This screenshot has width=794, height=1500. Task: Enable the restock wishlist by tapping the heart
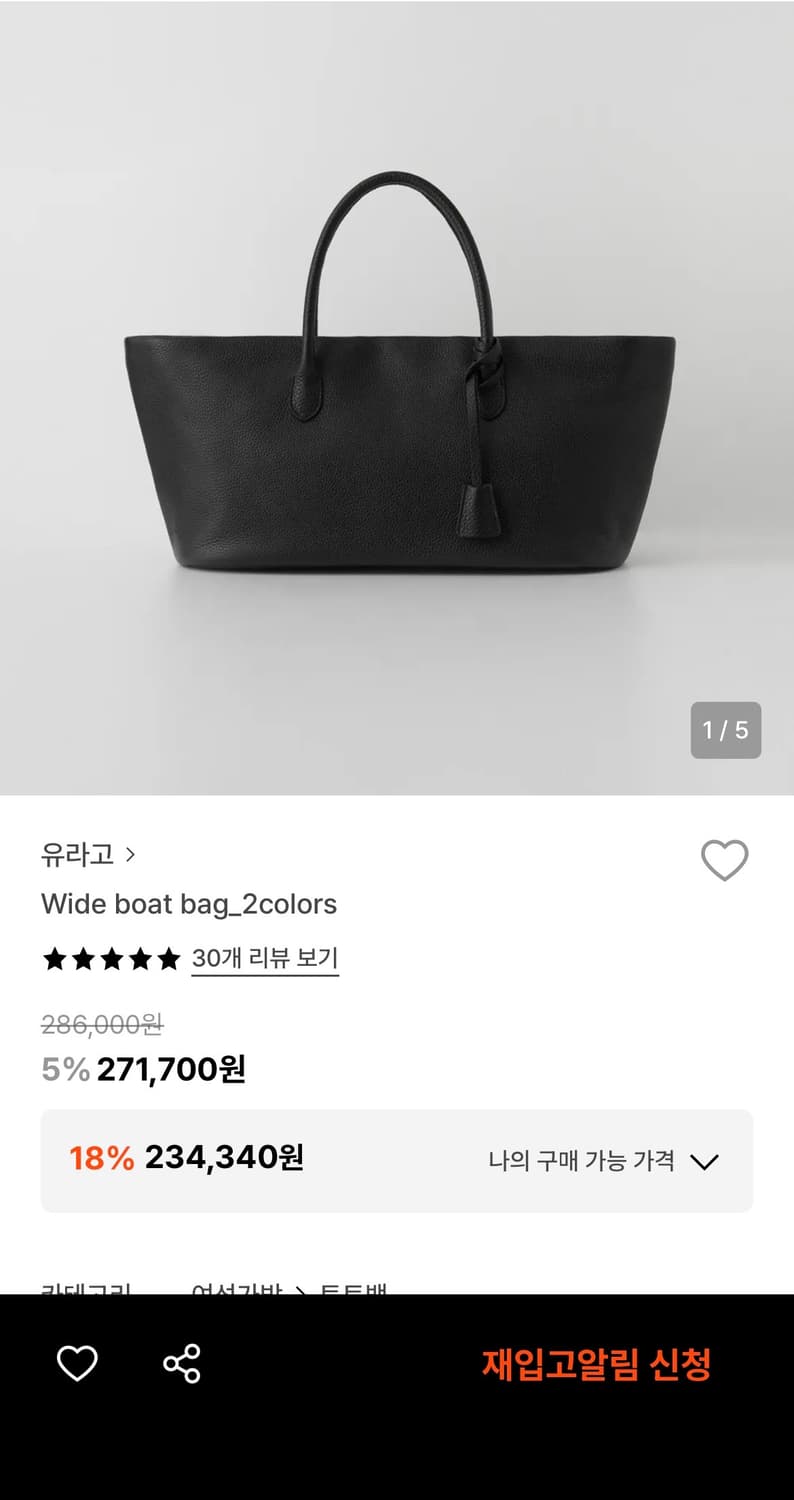click(76, 1362)
